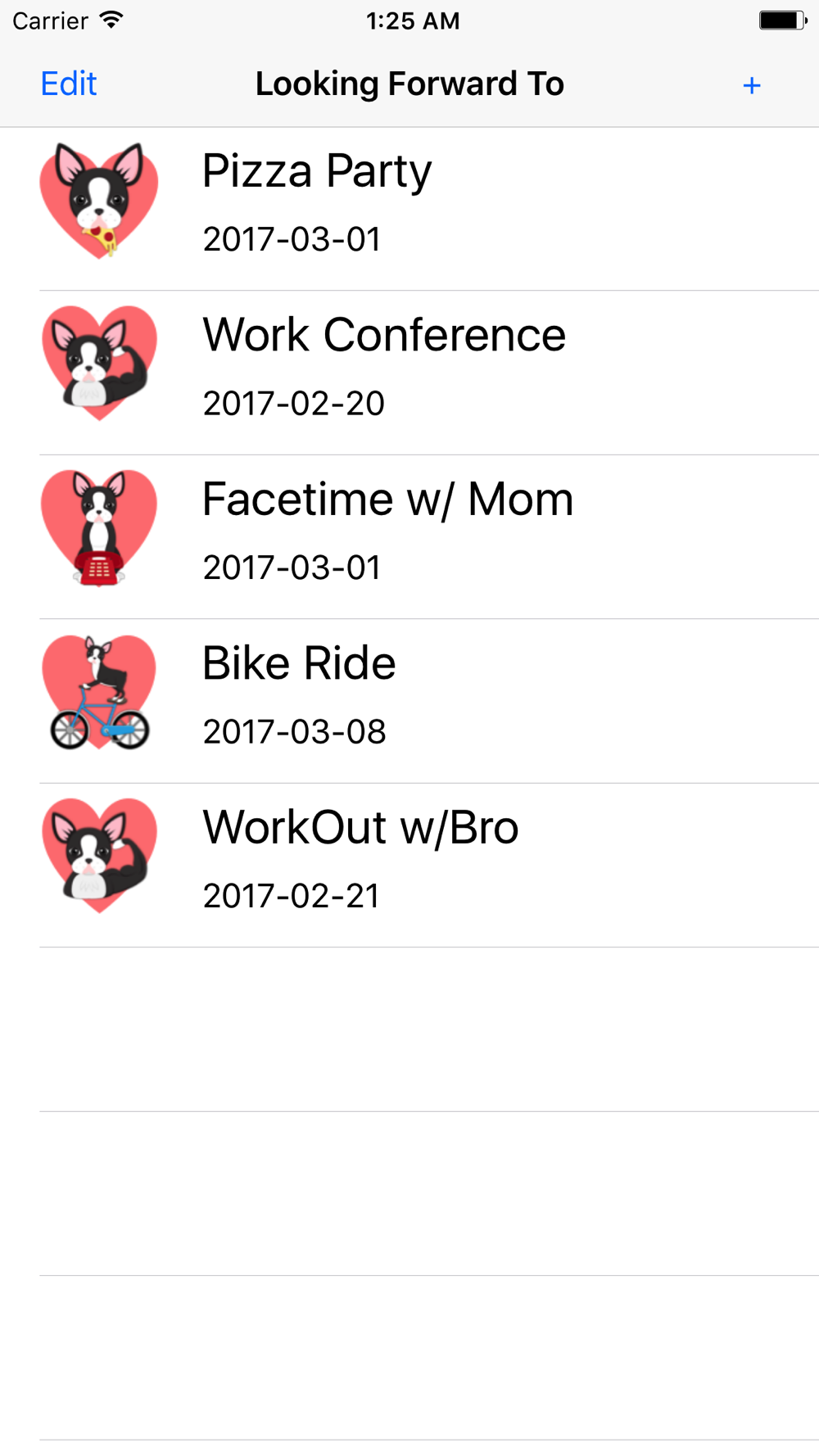Open the WorkOut w/Bro entry

click(409, 866)
